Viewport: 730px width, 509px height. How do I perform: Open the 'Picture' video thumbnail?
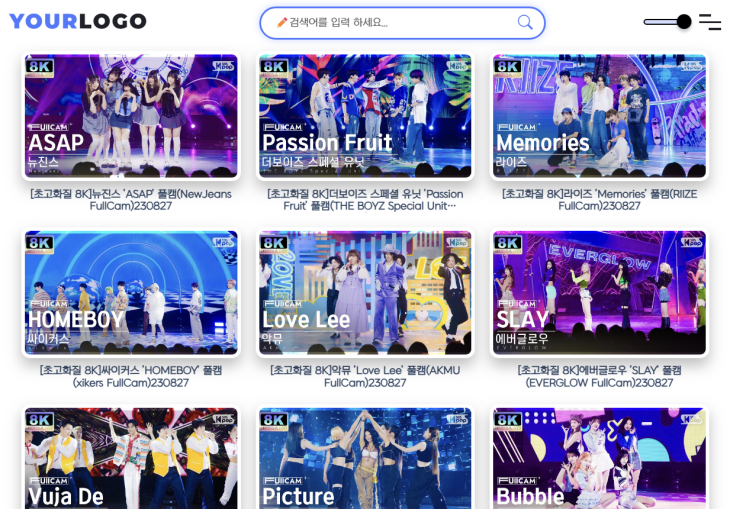coord(364,460)
